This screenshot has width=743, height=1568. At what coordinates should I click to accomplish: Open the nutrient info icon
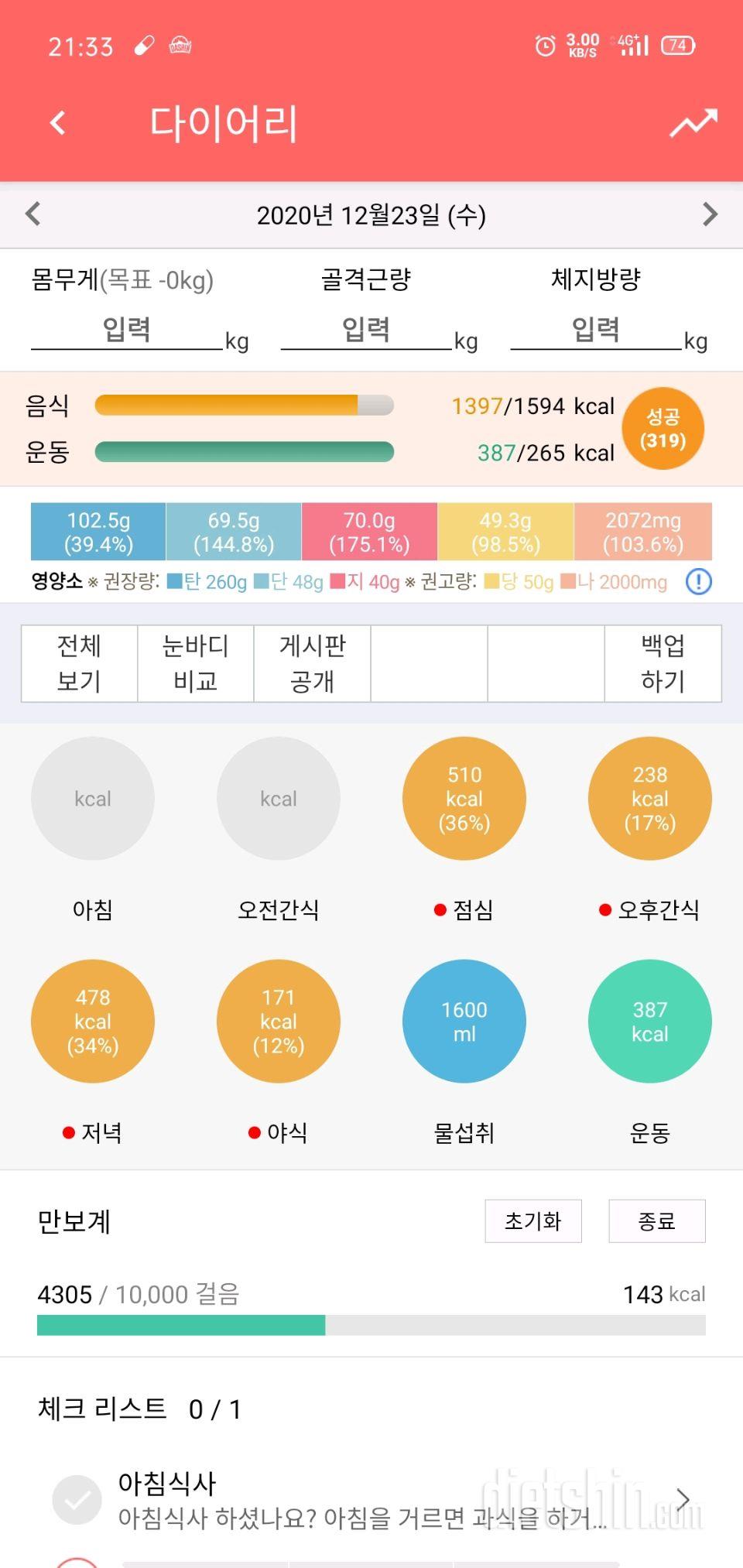[698, 582]
